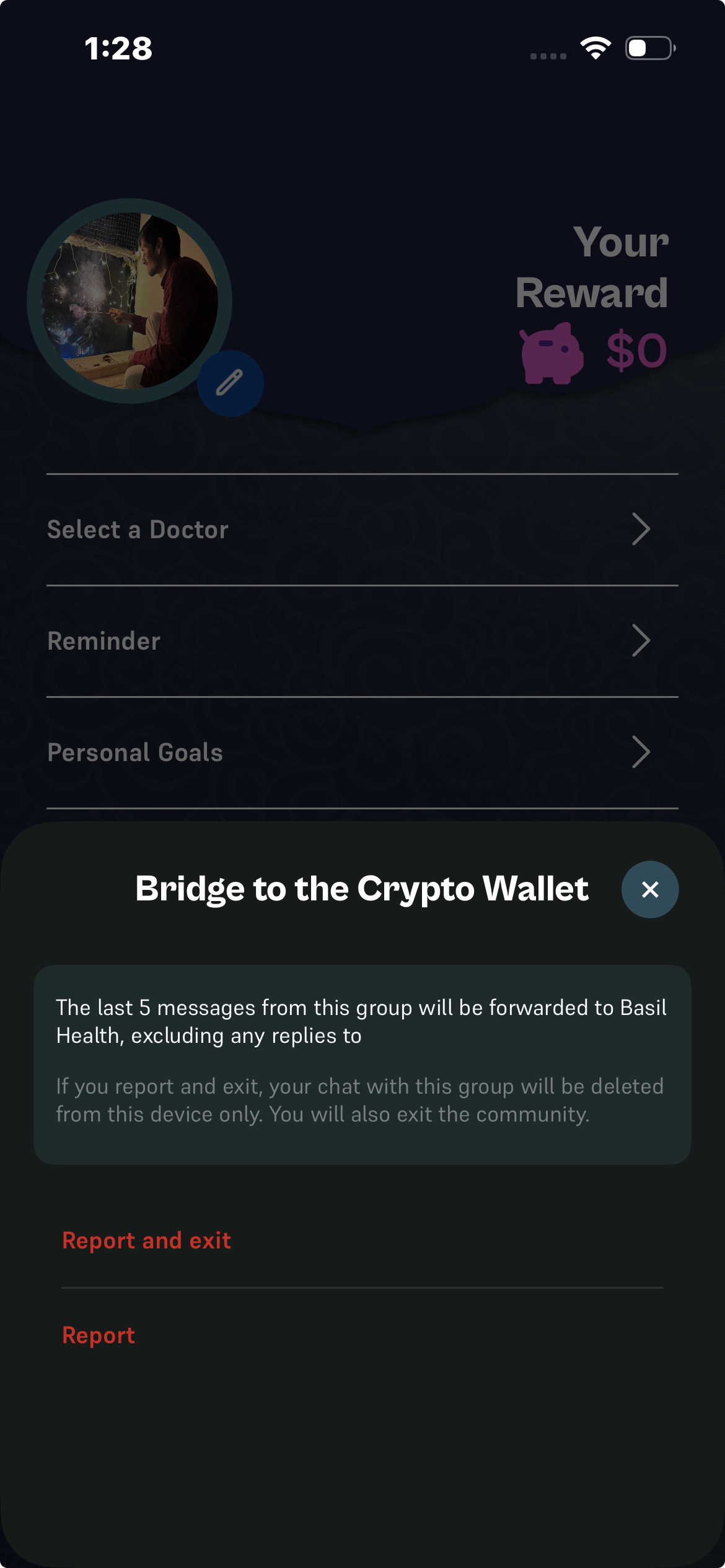The image size is (725, 1568).
Task: Close the Bridge to the Crypto Wallet sheet
Action: click(650, 889)
